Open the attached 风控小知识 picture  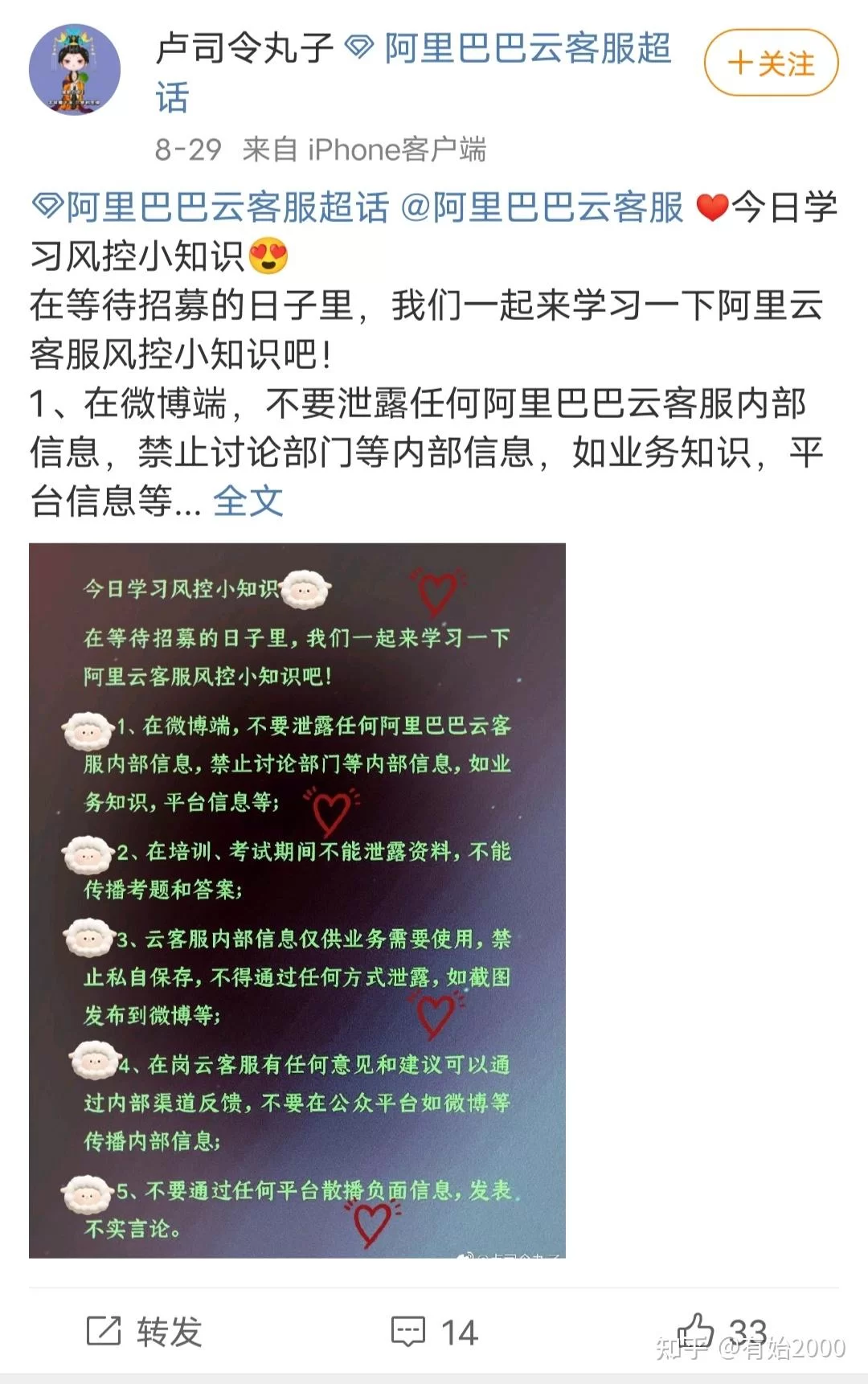pos(297,900)
